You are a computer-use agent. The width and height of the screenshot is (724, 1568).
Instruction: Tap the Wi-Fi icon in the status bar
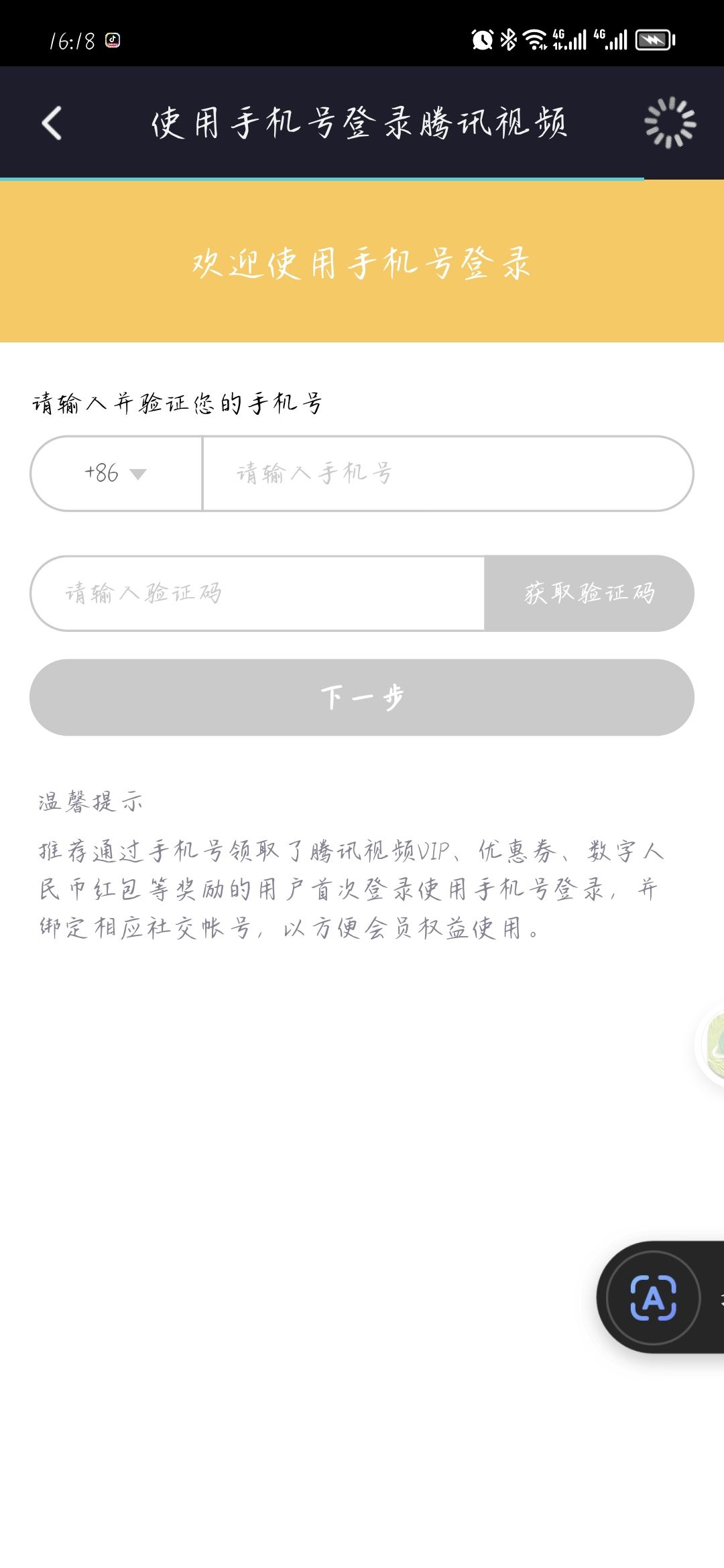coord(536,40)
